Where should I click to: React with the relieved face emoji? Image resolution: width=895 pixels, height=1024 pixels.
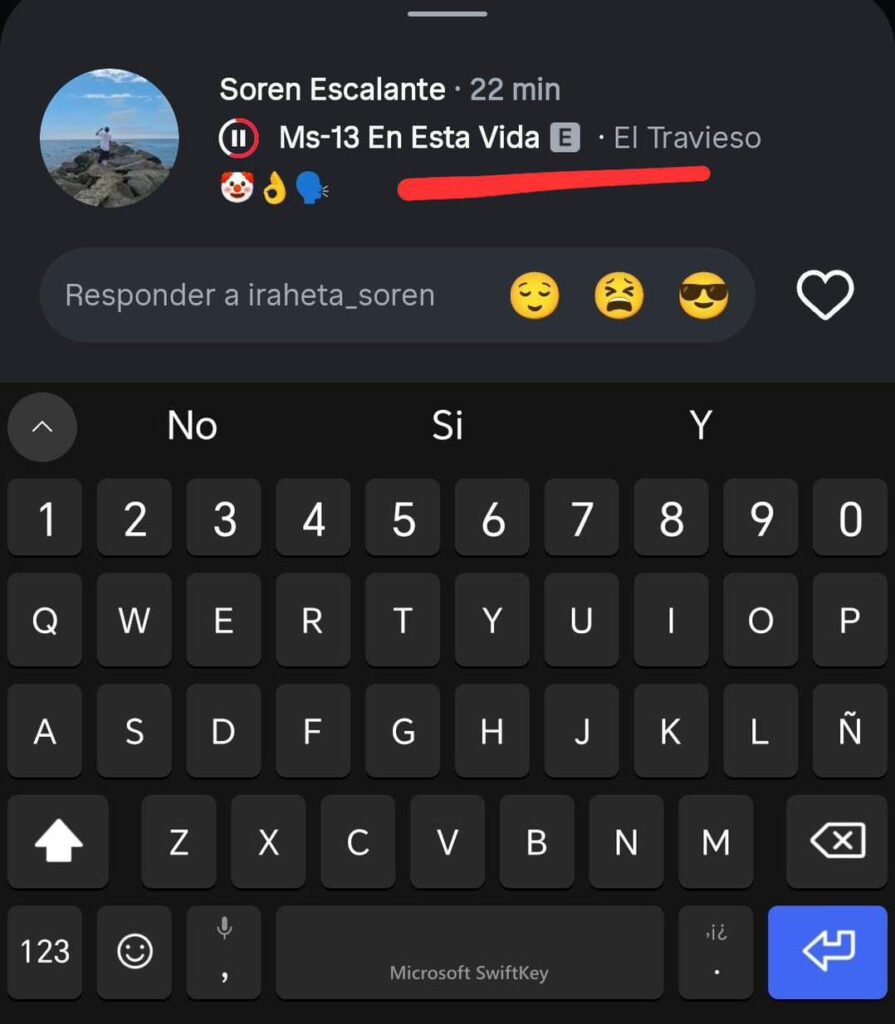coord(535,296)
